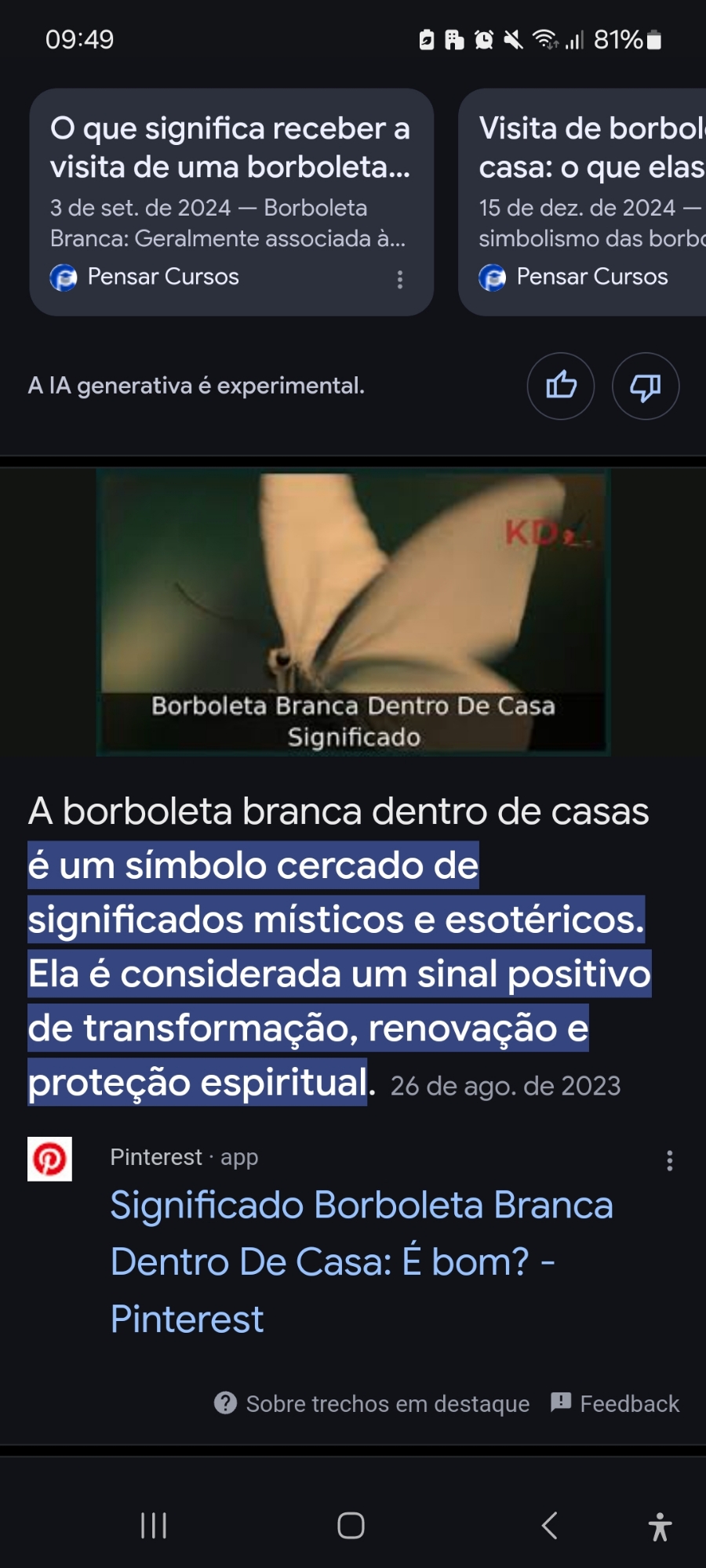Go back using the system back button
This screenshot has height=1568, width=706.
550,1526
